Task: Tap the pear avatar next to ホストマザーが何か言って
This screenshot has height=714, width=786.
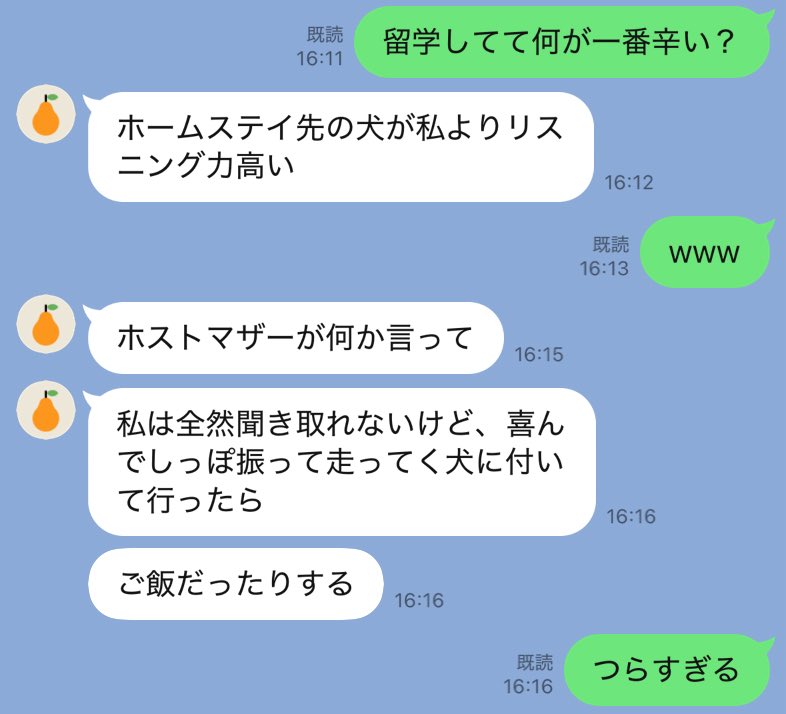Action: point(46,324)
